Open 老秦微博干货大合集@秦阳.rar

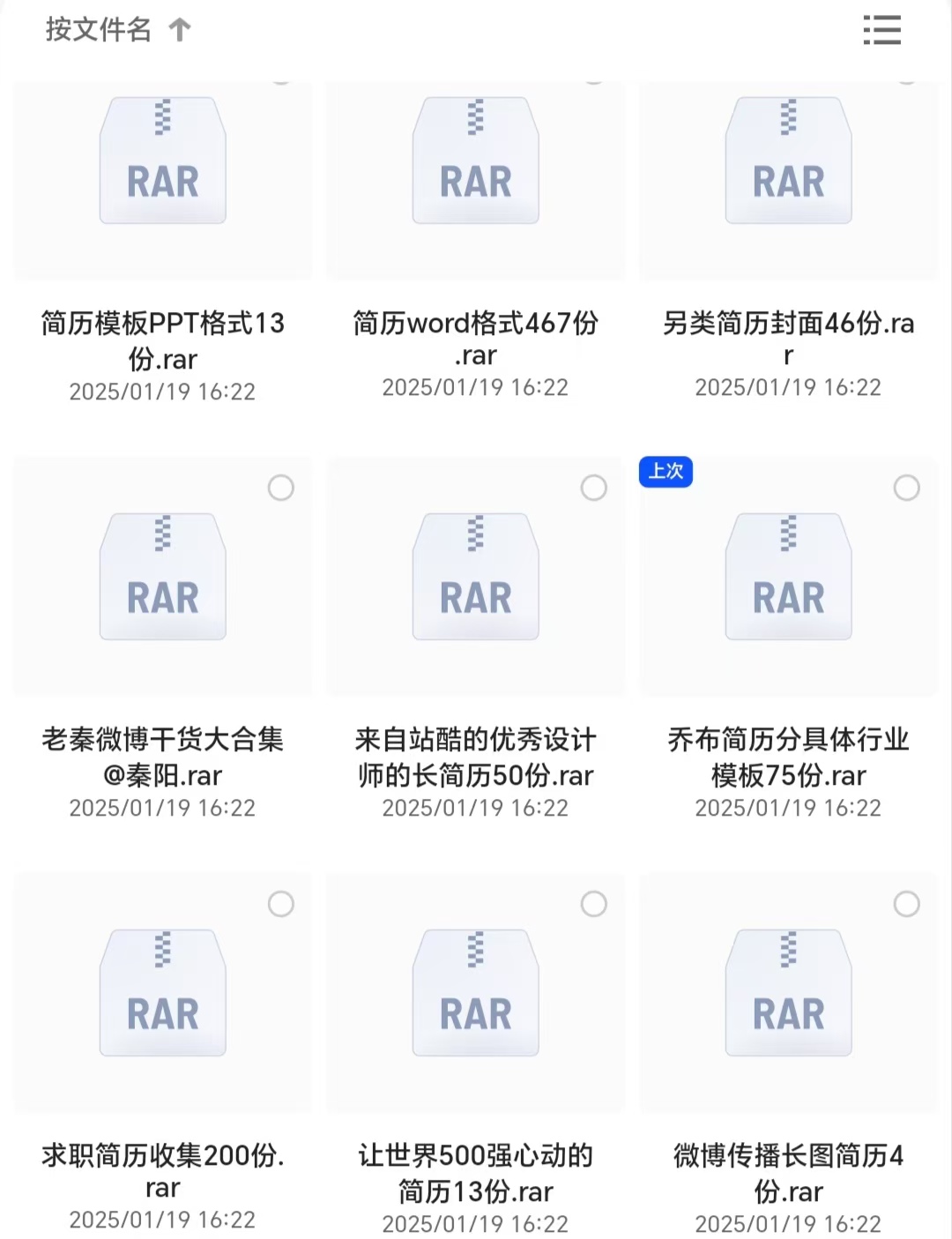163,578
